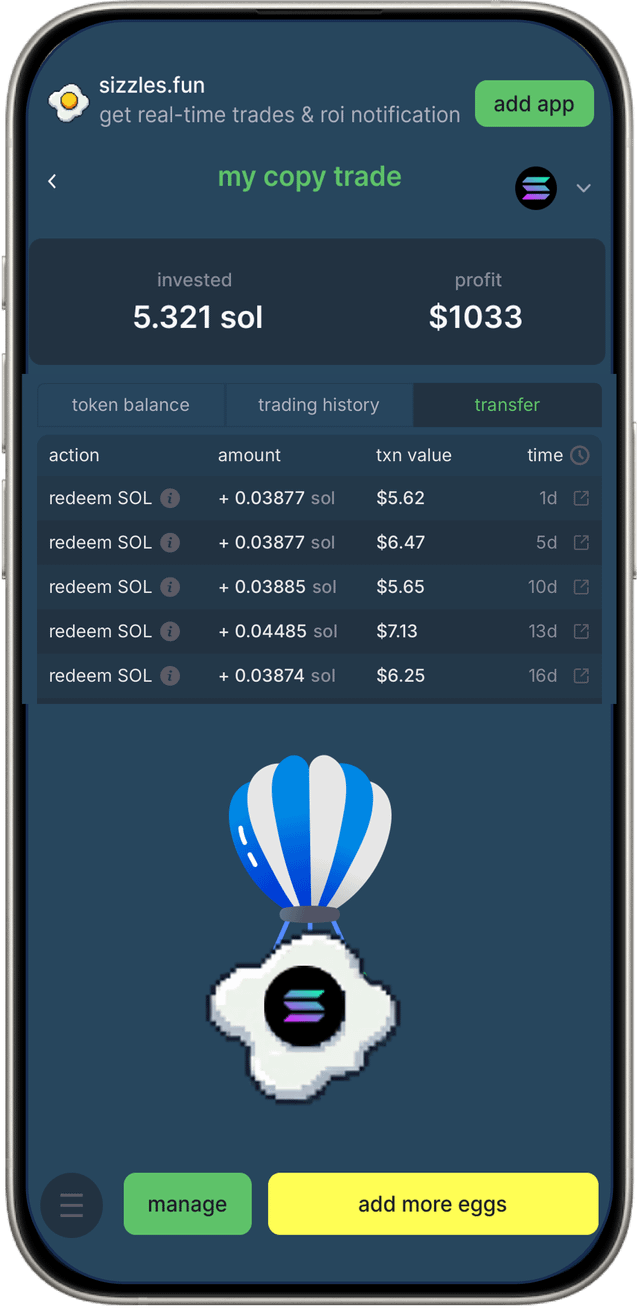Toggle the clock icon beside the time header
This screenshot has height=1309, width=640.
[580, 455]
